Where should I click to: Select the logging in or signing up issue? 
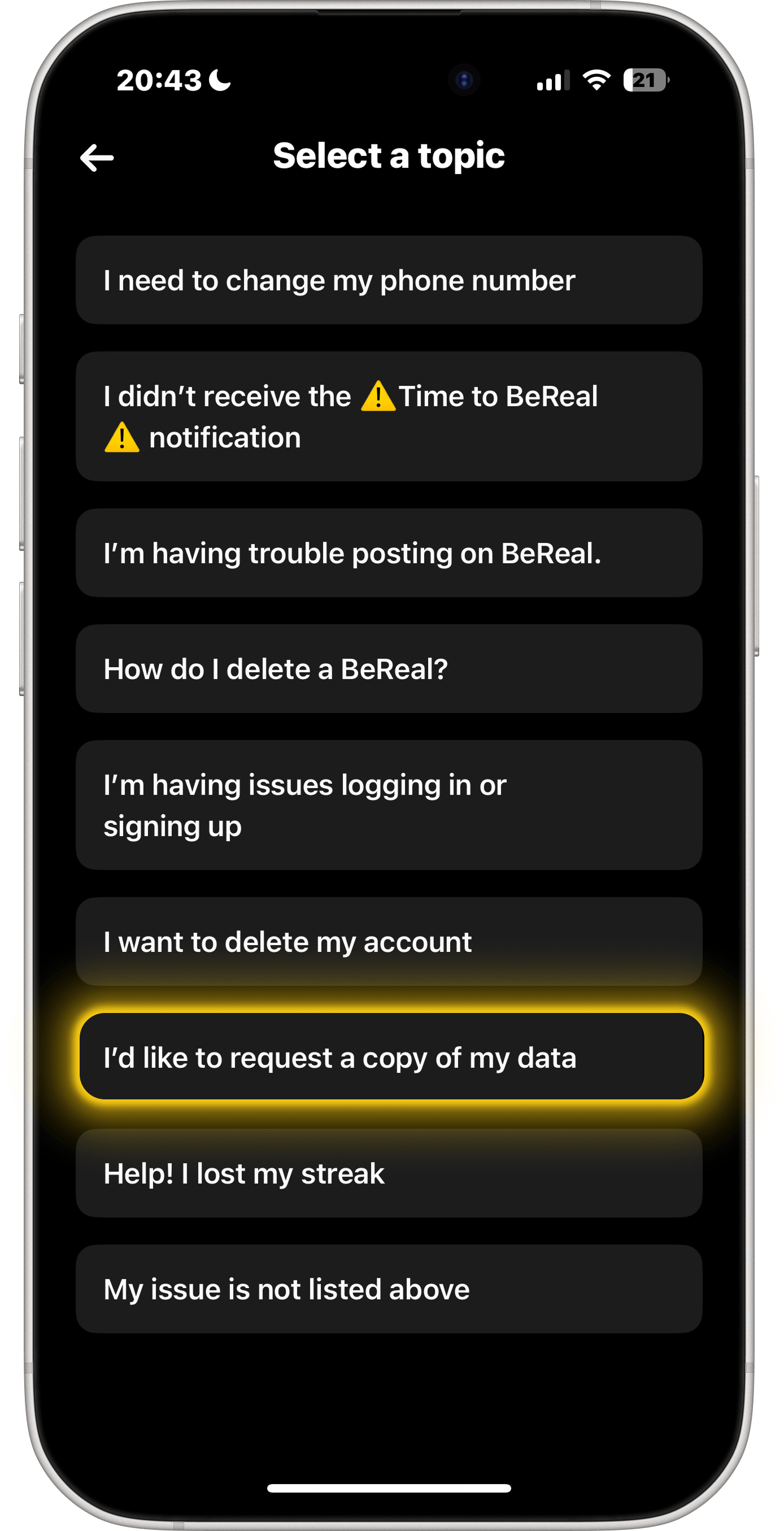point(389,804)
